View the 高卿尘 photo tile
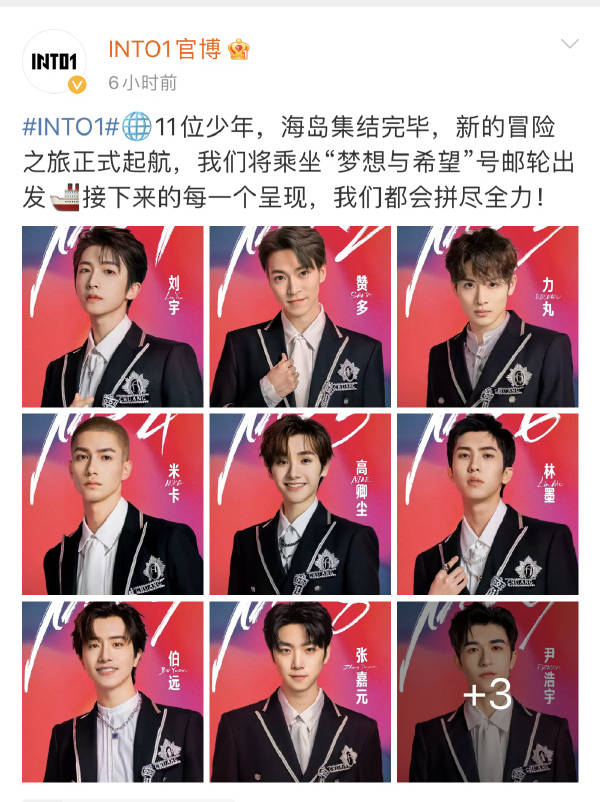The height and width of the screenshot is (802, 600). [300, 504]
